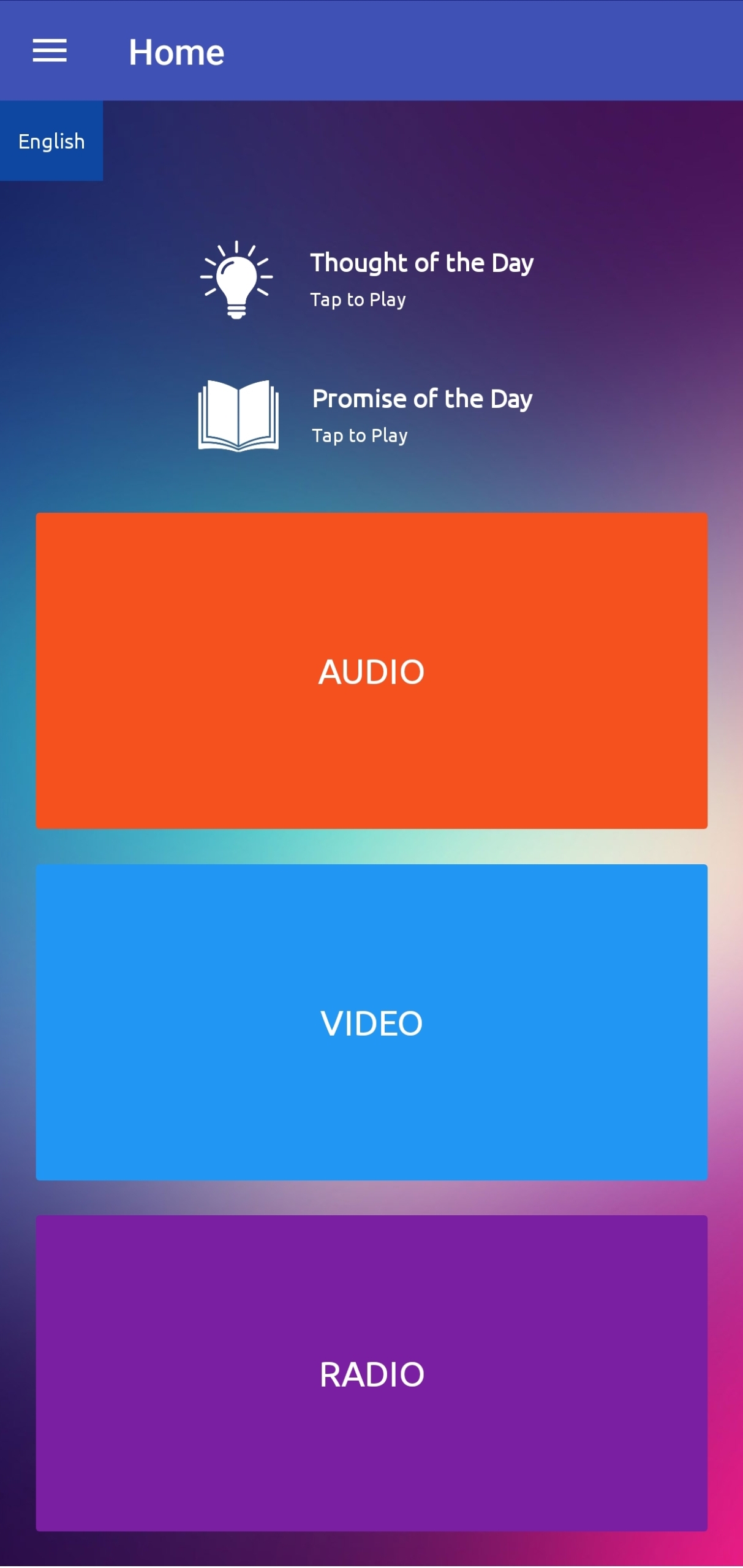Open the hamburger navigation menu
The image size is (743, 1568).
[50, 51]
